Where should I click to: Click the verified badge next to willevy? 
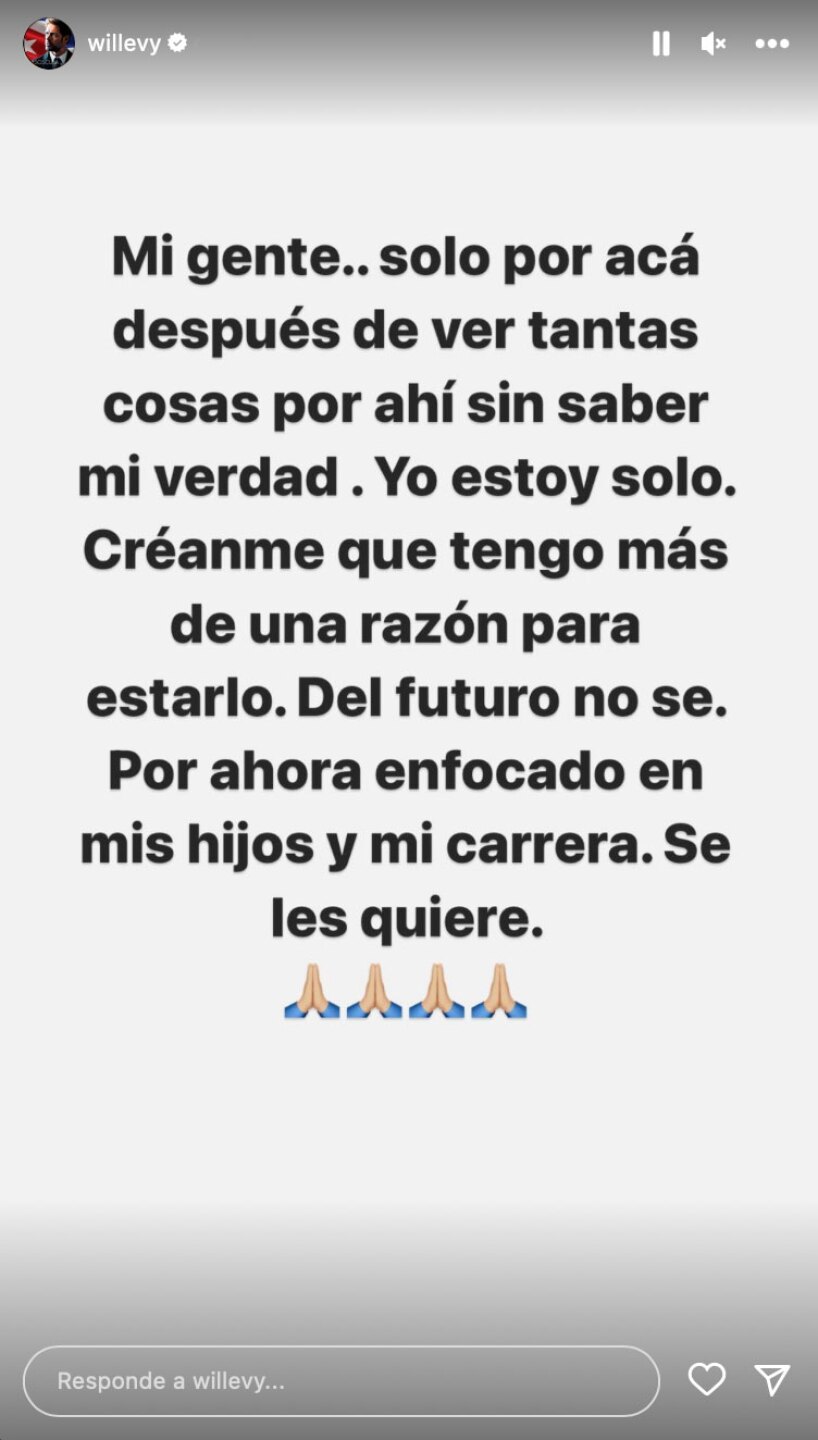[178, 43]
